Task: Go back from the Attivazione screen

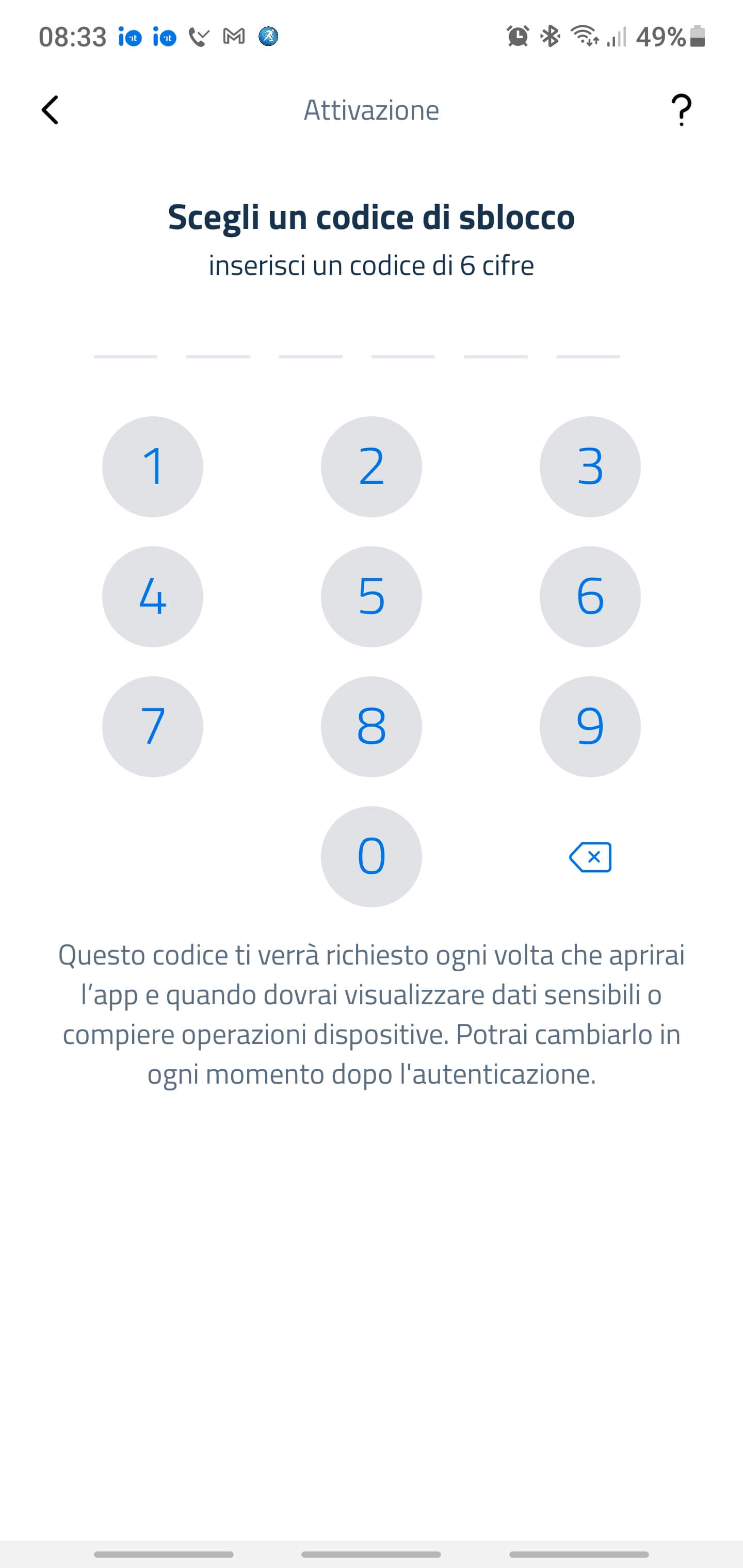Action: click(50, 110)
